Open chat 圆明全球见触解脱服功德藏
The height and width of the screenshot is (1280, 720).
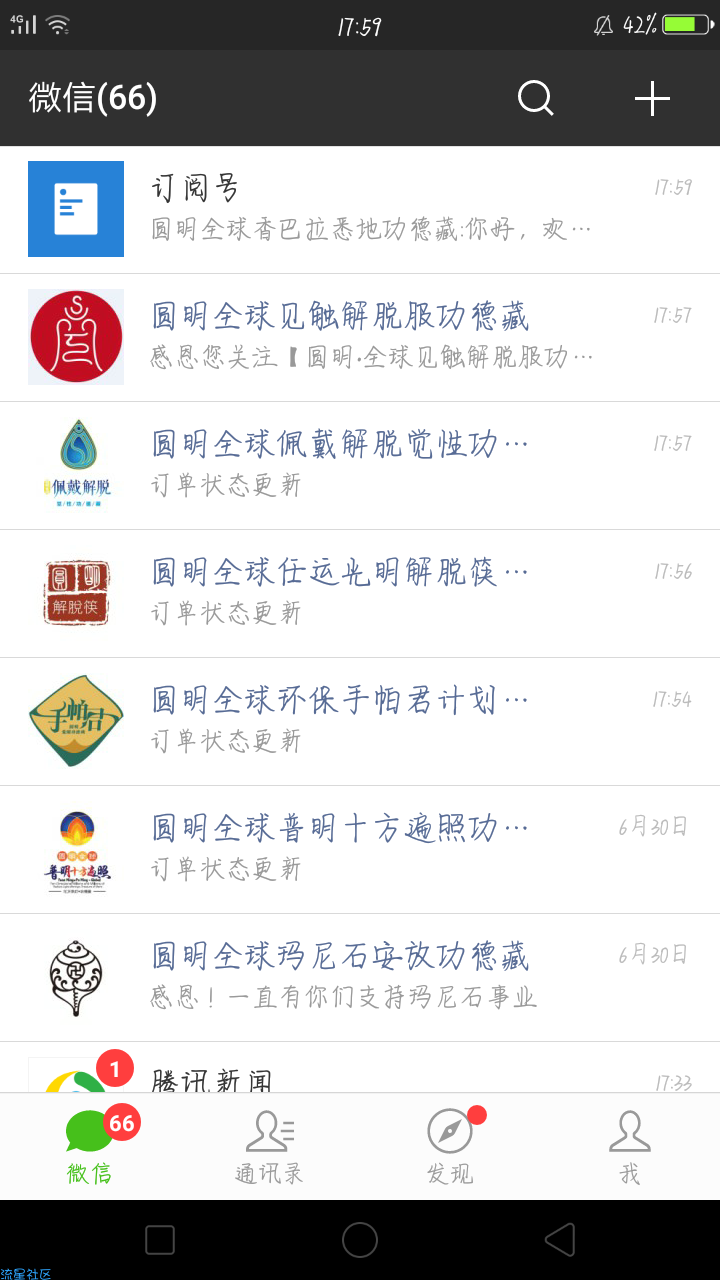coord(360,338)
